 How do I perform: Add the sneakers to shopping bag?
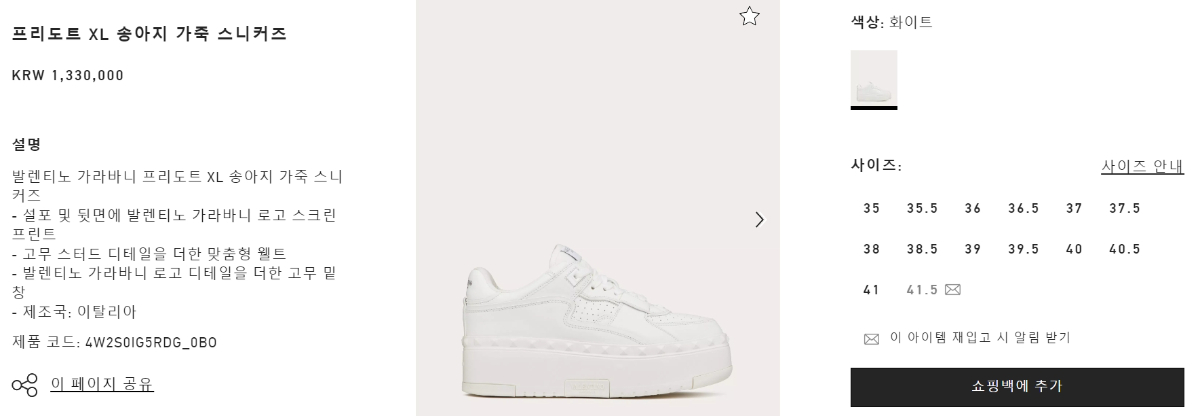(1017, 387)
